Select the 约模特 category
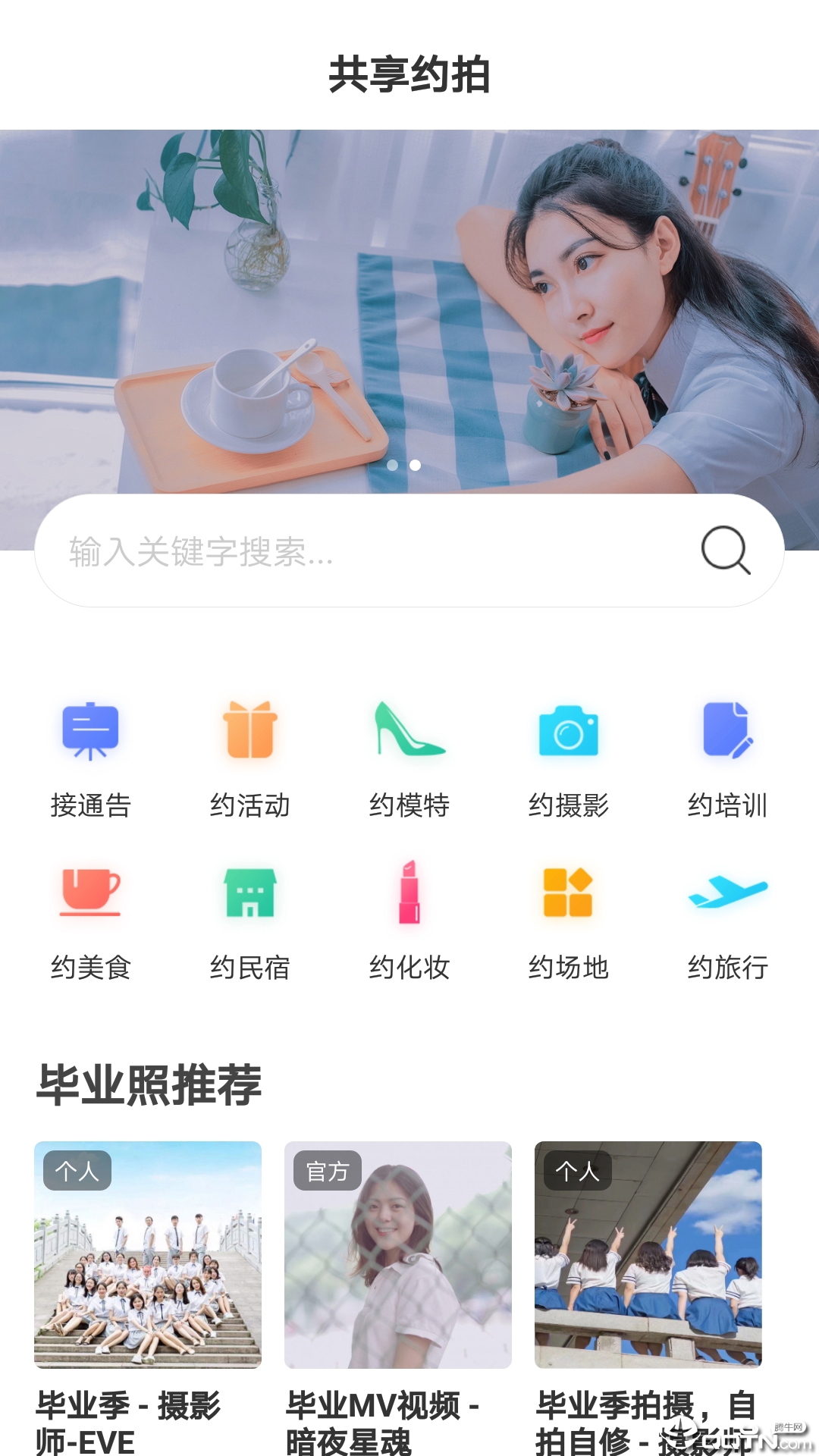 409,759
